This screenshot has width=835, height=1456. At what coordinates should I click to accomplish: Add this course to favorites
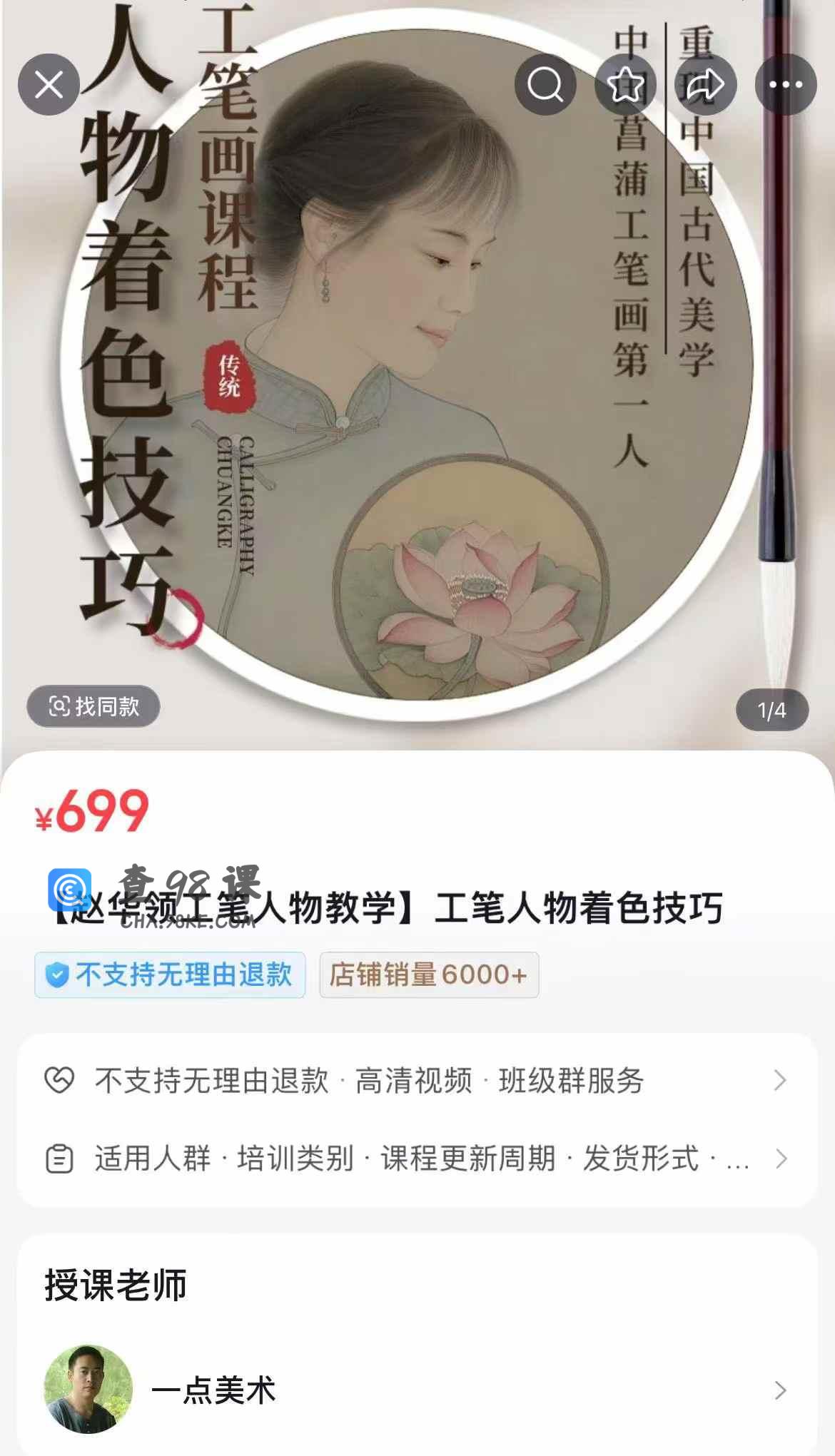(625, 85)
